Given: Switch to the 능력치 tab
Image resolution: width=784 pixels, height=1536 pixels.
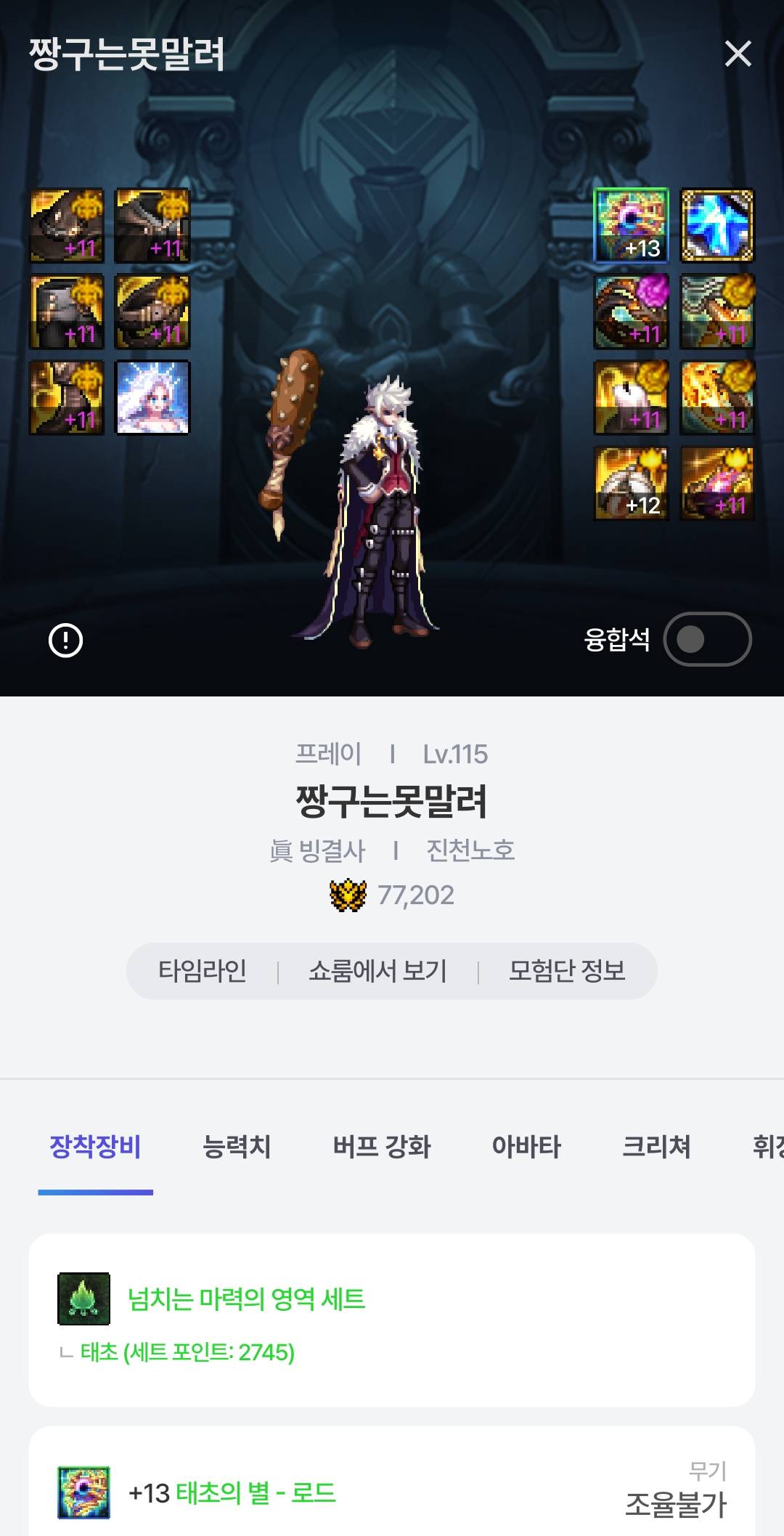Looking at the screenshot, I should (x=237, y=1147).
